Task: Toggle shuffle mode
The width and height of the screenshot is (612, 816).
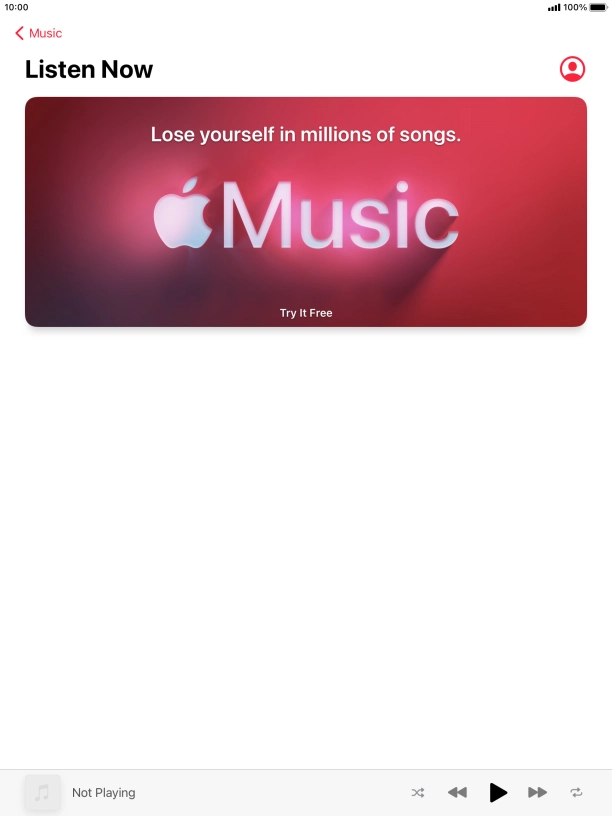Action: [x=417, y=792]
